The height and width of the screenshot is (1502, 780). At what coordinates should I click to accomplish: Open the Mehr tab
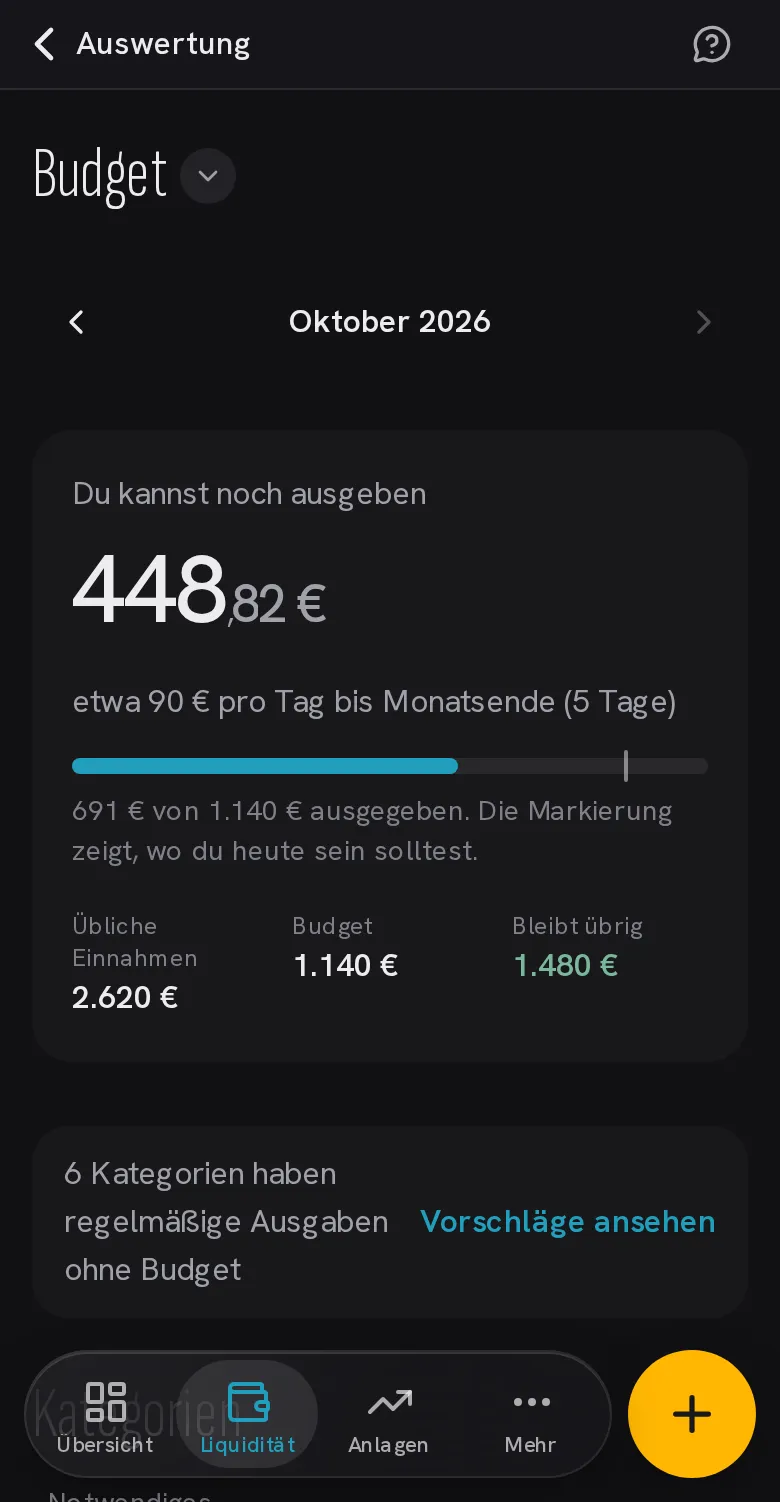tap(531, 1416)
